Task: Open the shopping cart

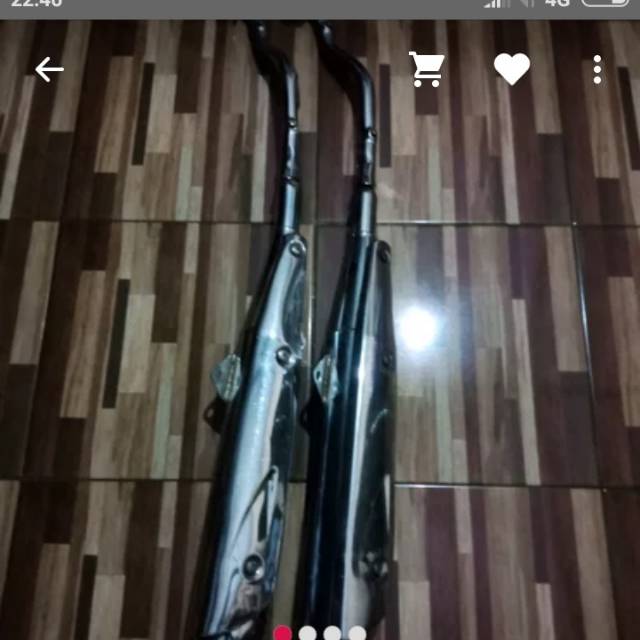Action: (428, 69)
